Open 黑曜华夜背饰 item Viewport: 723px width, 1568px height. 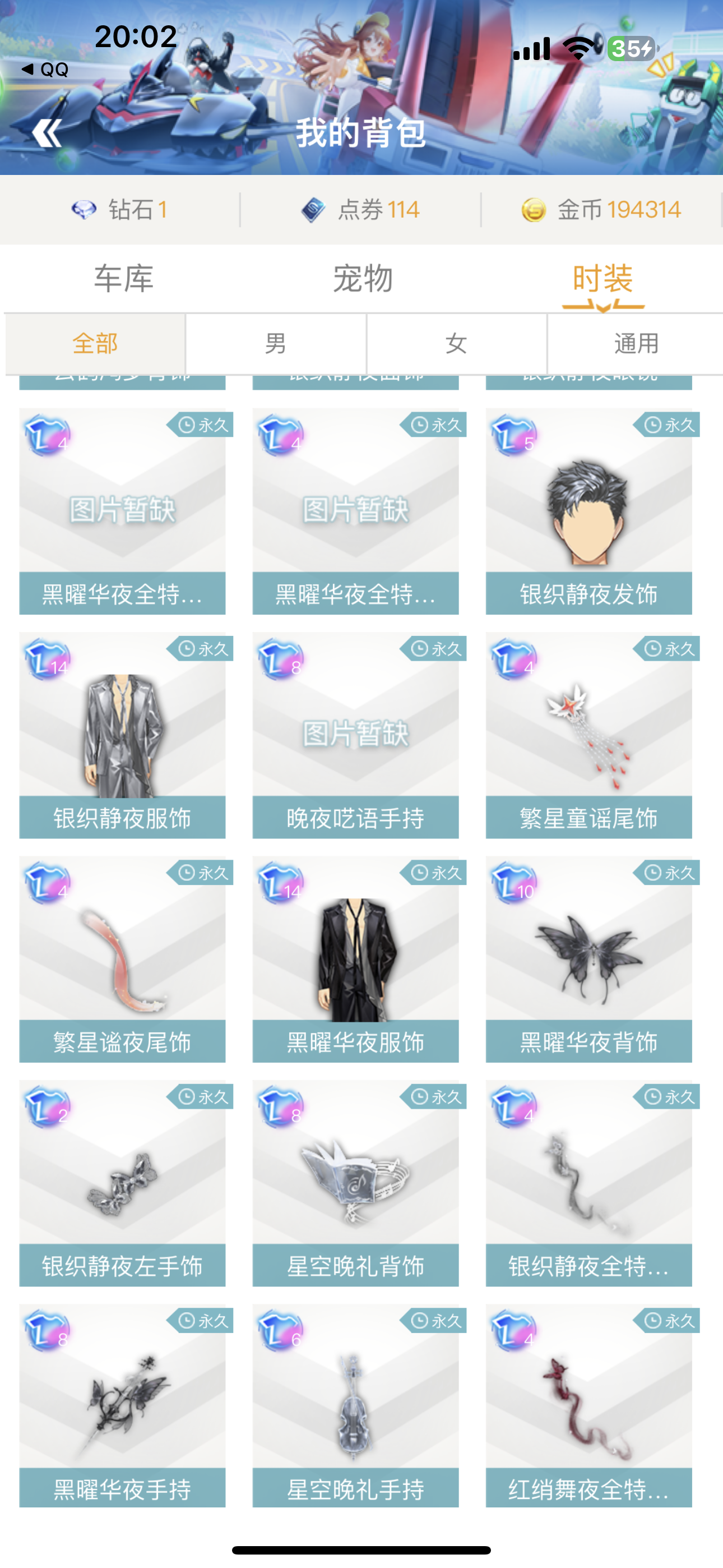588,960
